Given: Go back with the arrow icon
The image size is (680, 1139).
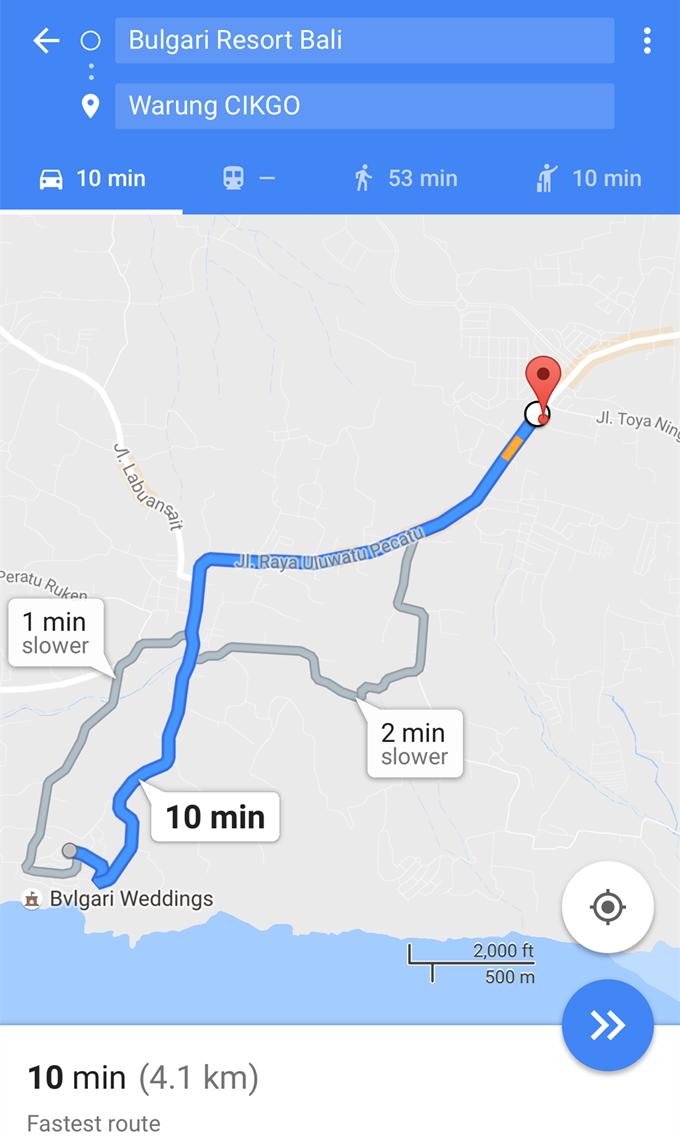Looking at the screenshot, I should coord(46,41).
